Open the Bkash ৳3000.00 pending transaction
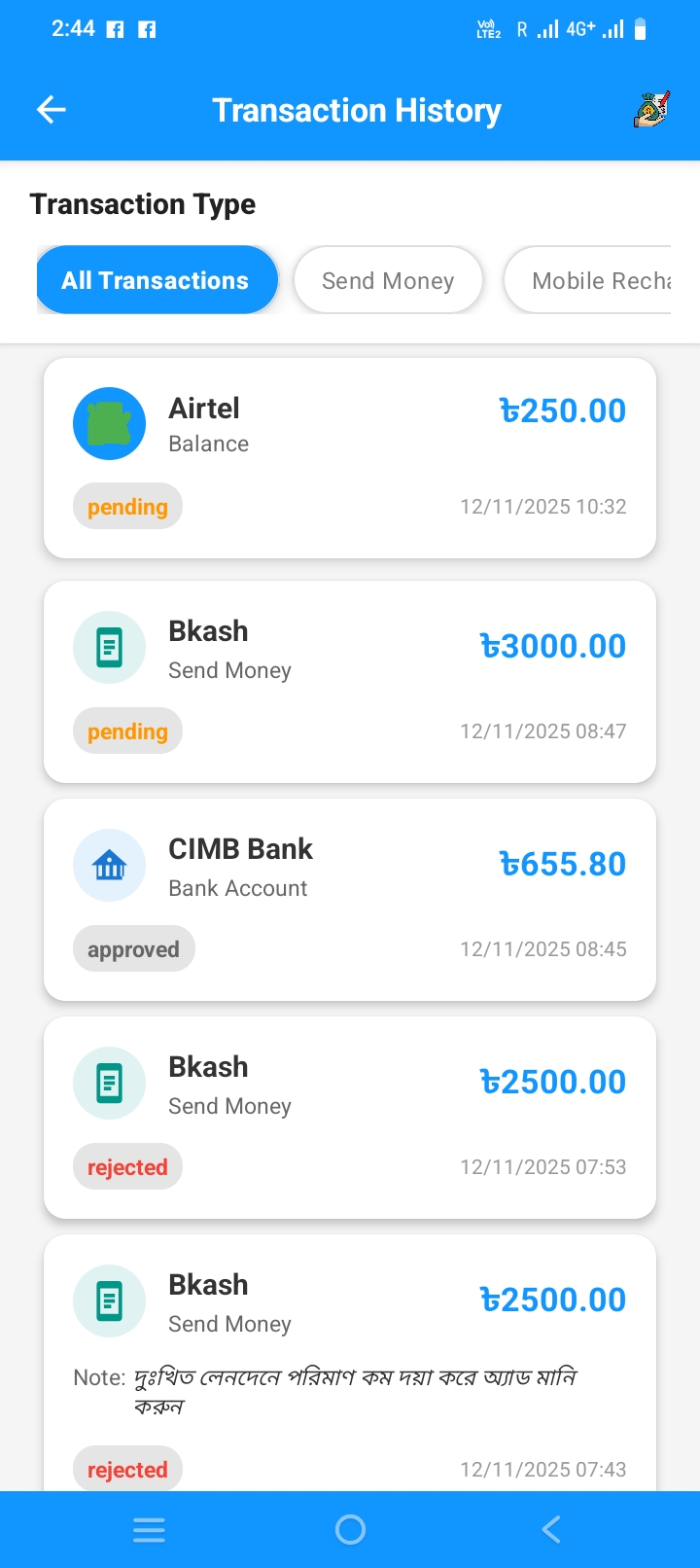Screen dimensions: 700x1568 [350, 681]
